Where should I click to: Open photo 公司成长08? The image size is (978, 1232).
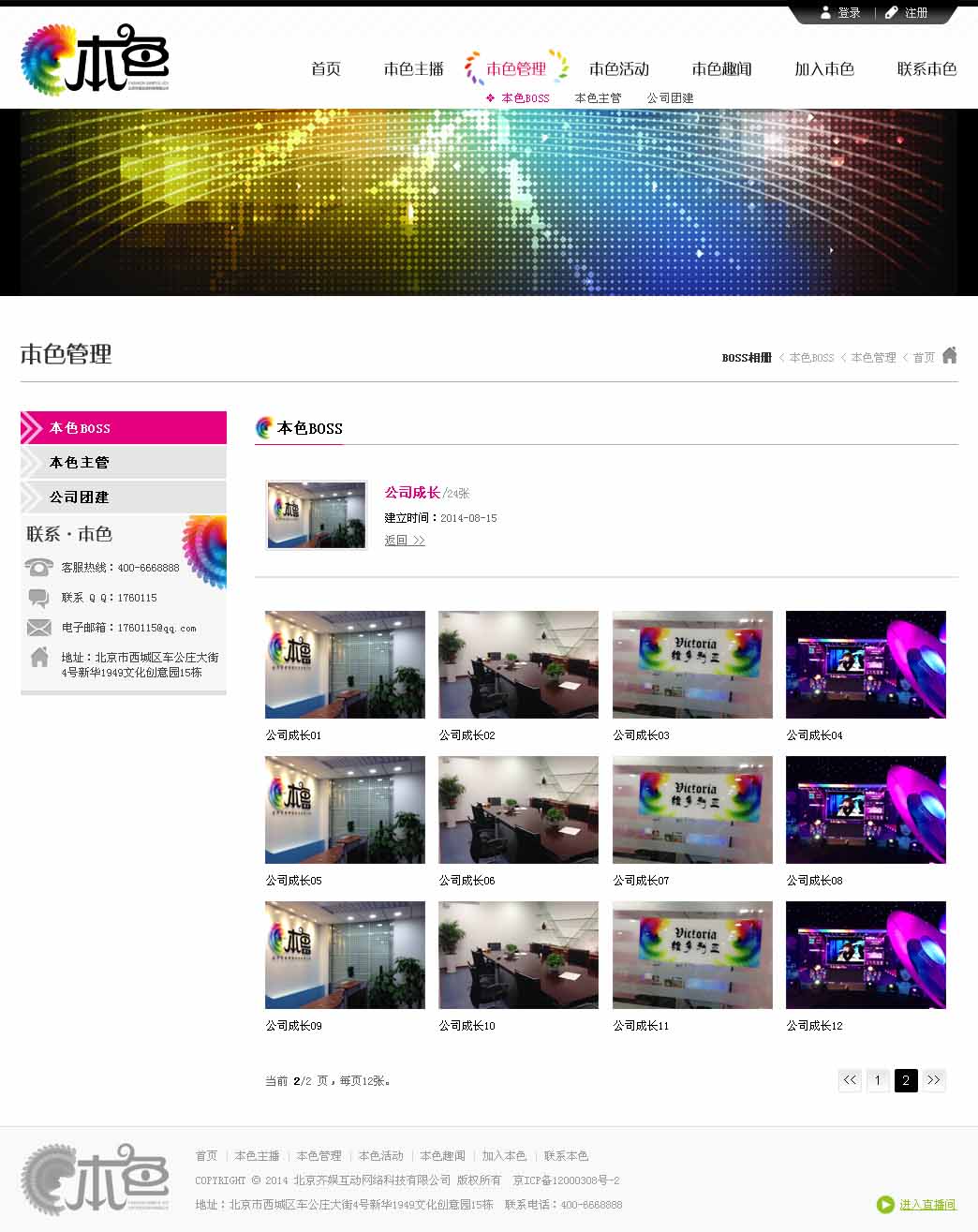coord(866,809)
